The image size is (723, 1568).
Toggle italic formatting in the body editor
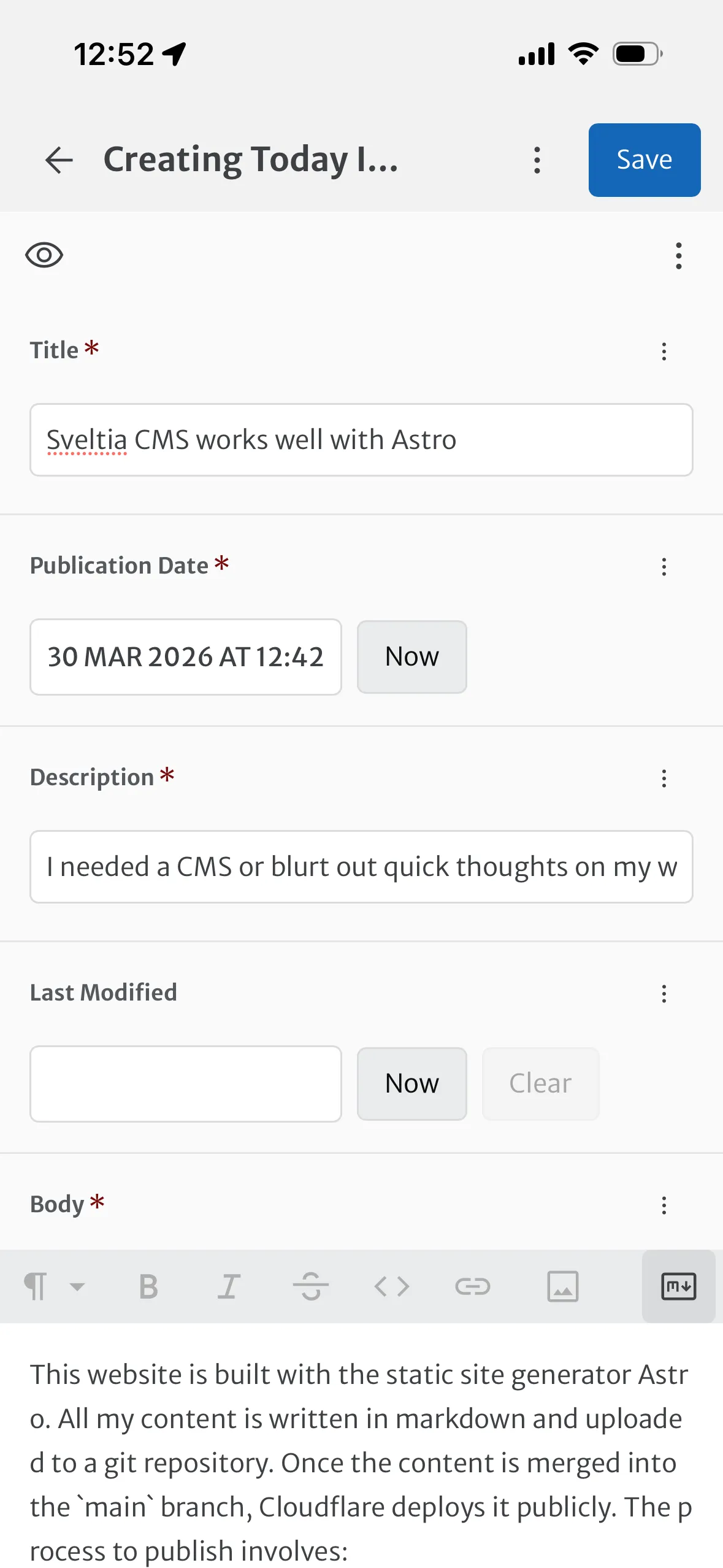pyautogui.click(x=229, y=1286)
